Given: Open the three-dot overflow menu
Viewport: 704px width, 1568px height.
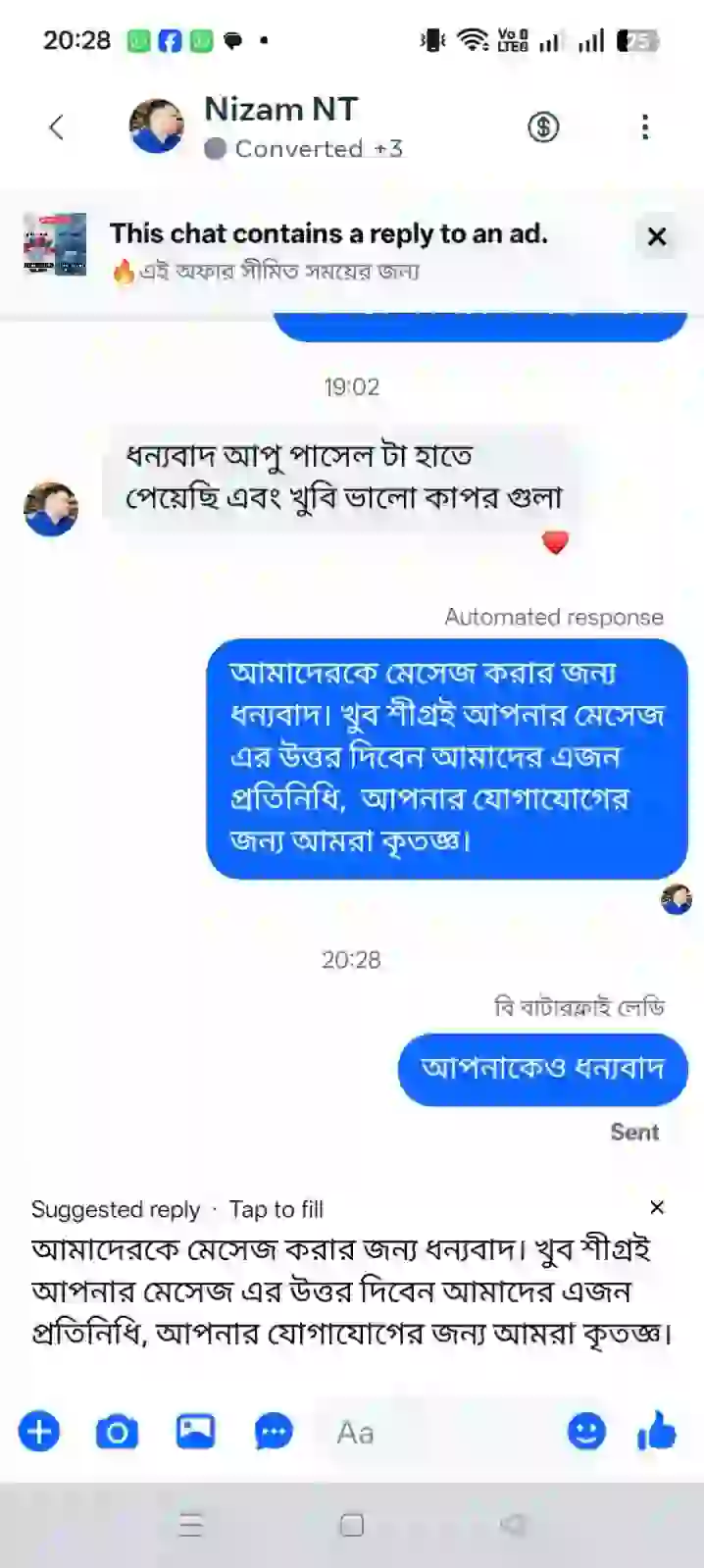Looking at the screenshot, I should coord(644,126).
